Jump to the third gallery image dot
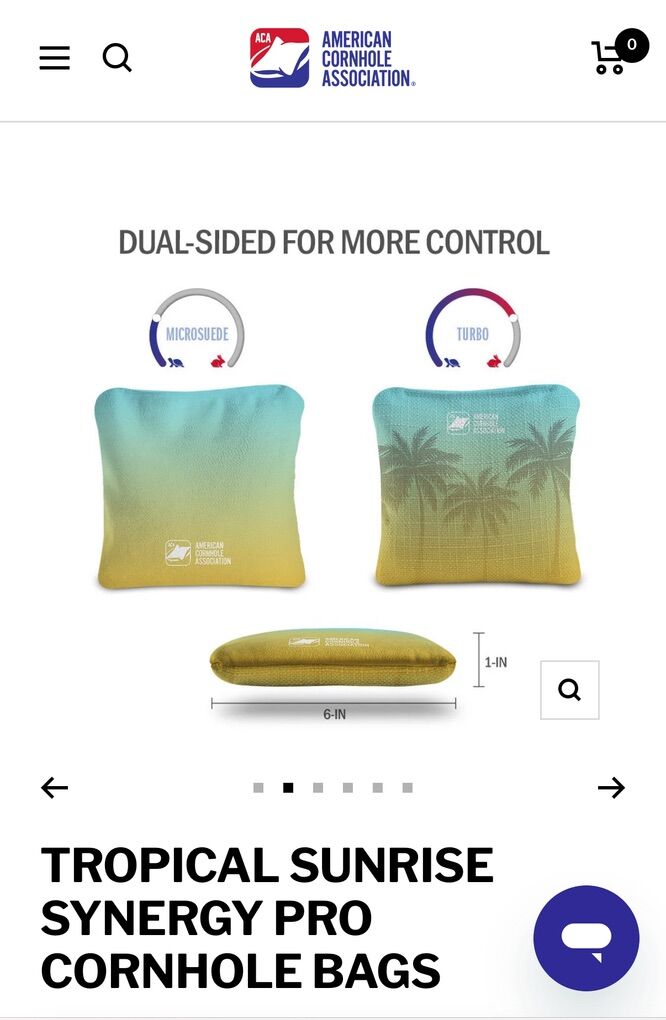Viewport: 666px width, 1020px height. point(318,788)
